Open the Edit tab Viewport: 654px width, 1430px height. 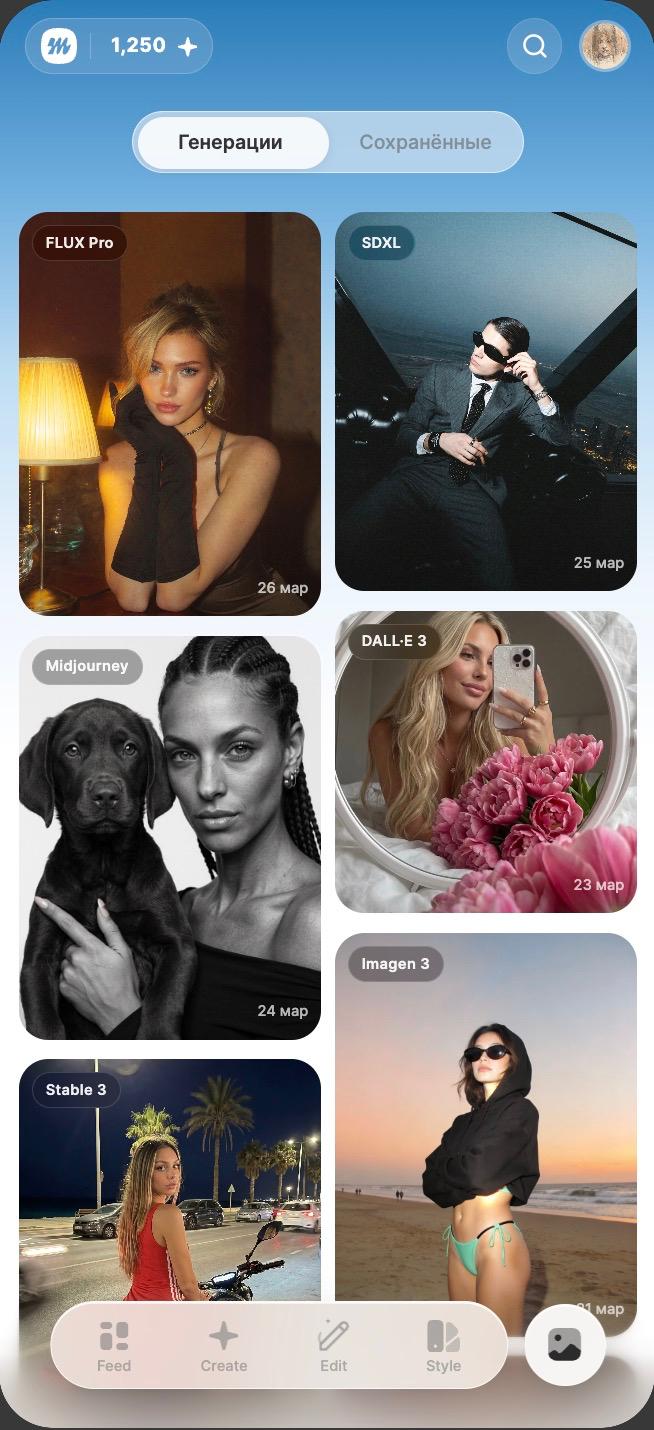point(333,1345)
